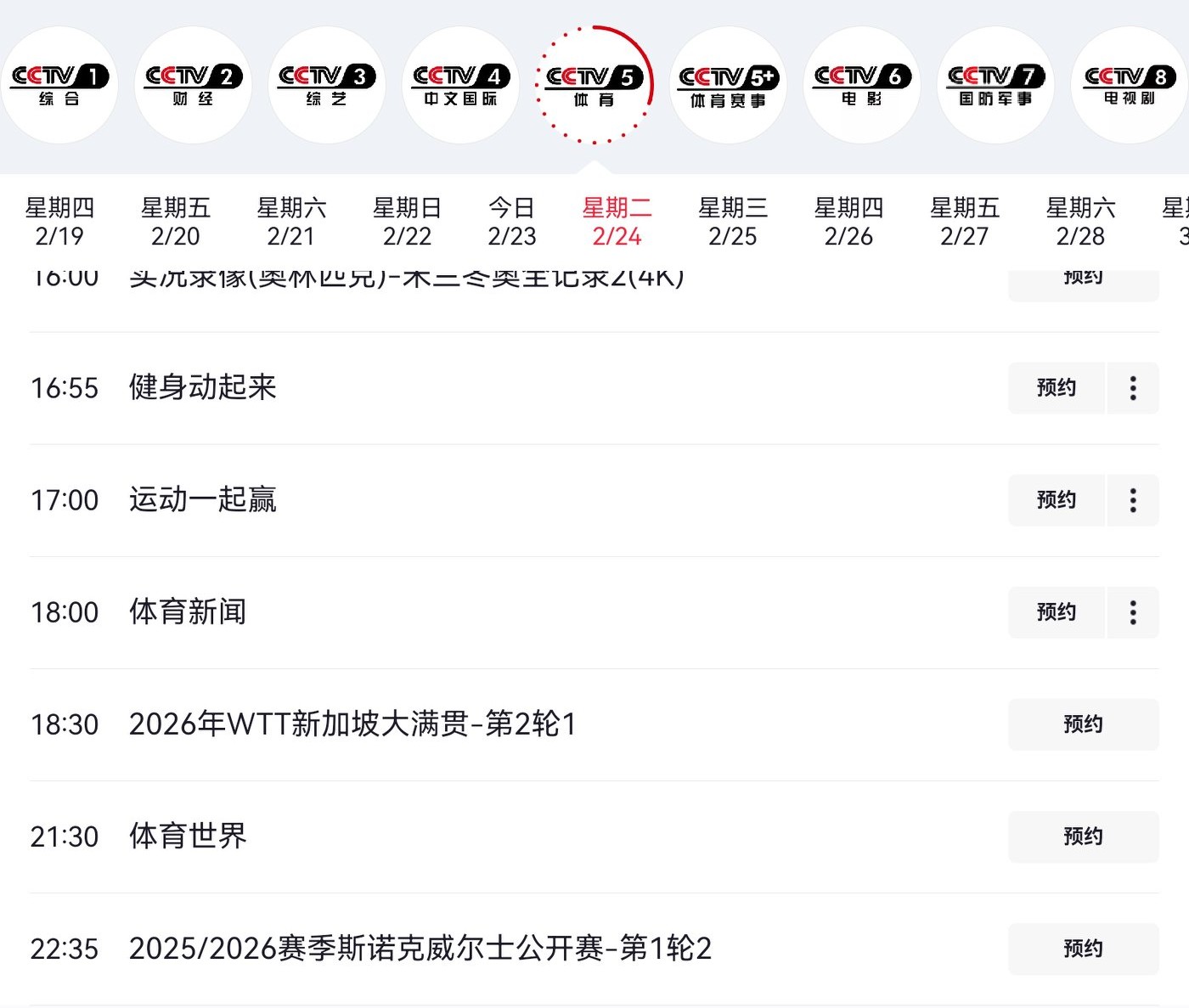Reserve the WTT新加坡大满贯 broadcast
The width and height of the screenshot is (1189, 1008).
pos(1083,724)
